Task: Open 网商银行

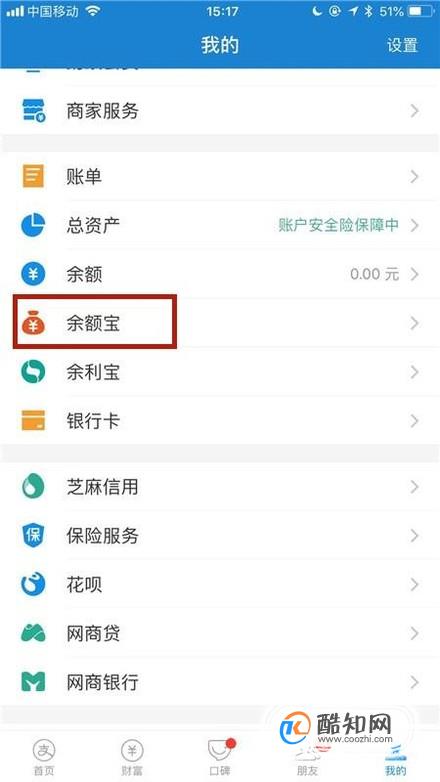Action: click(x=220, y=682)
